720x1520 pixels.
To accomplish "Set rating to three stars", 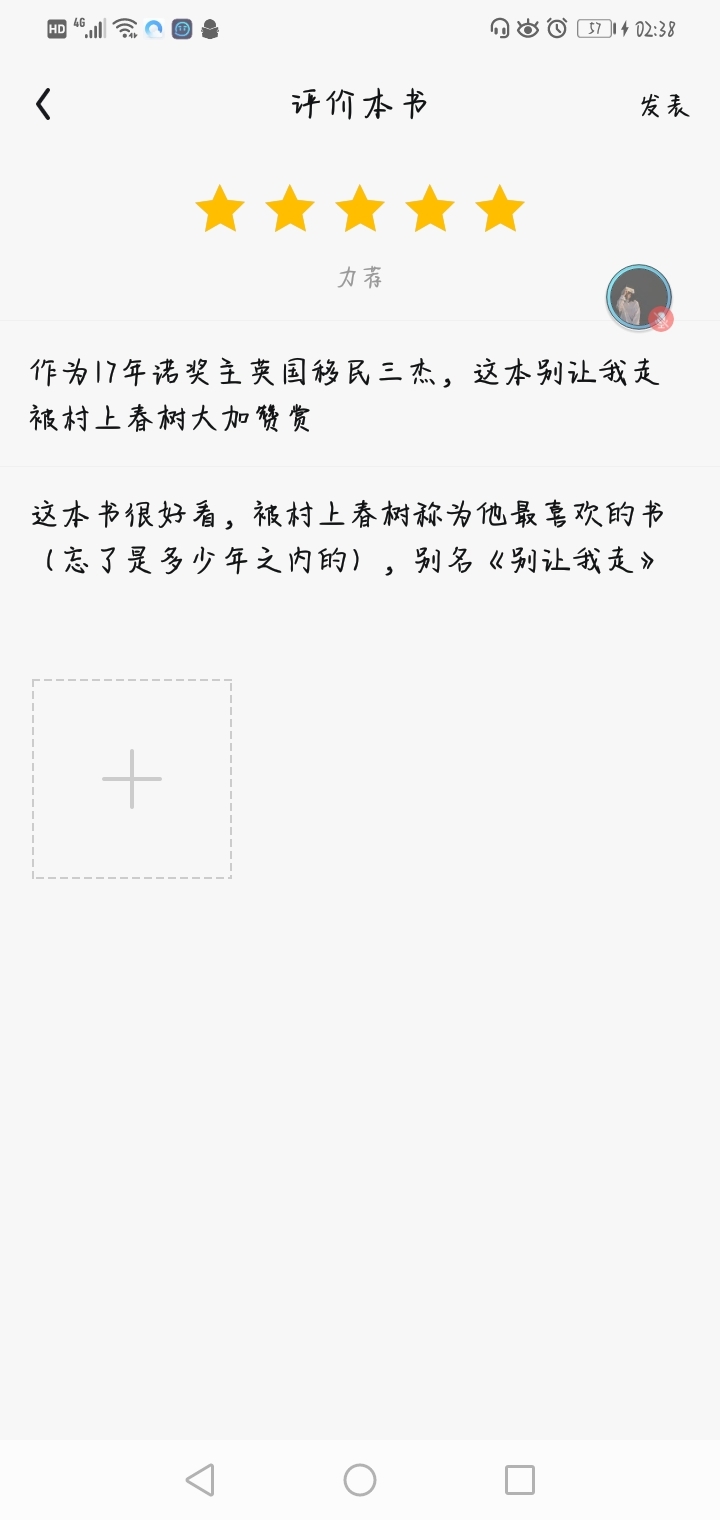I will click(x=360, y=209).
